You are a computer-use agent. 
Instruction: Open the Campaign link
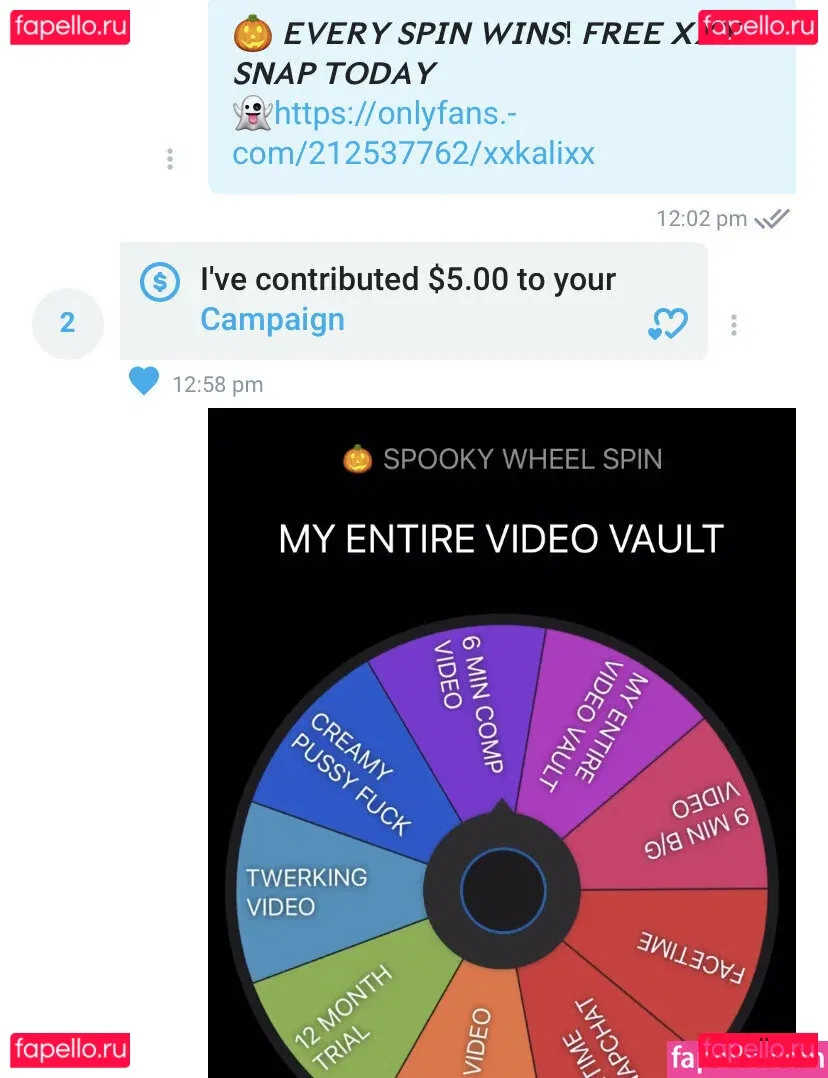pyautogui.click(x=272, y=319)
